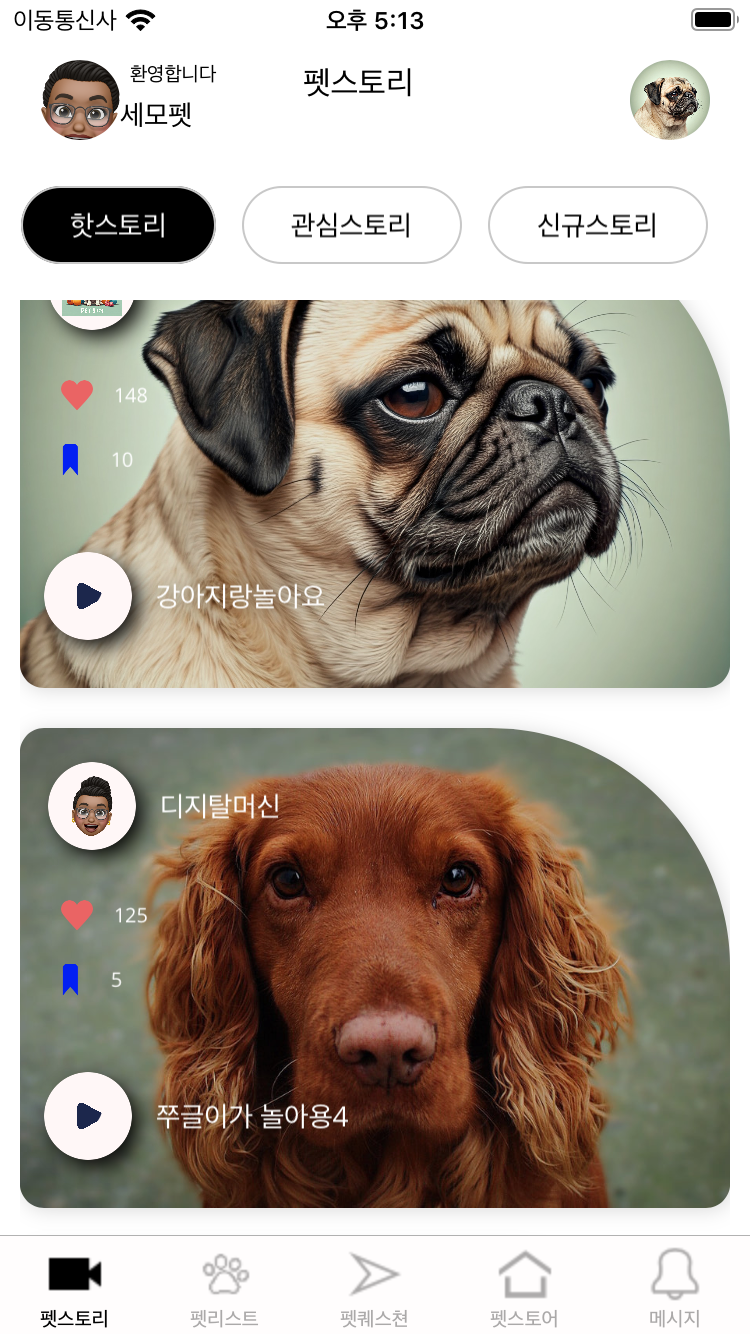Play the 쭈글이가 놀아용4 video
Screen dimensions: 750x1334
pos(88,1116)
